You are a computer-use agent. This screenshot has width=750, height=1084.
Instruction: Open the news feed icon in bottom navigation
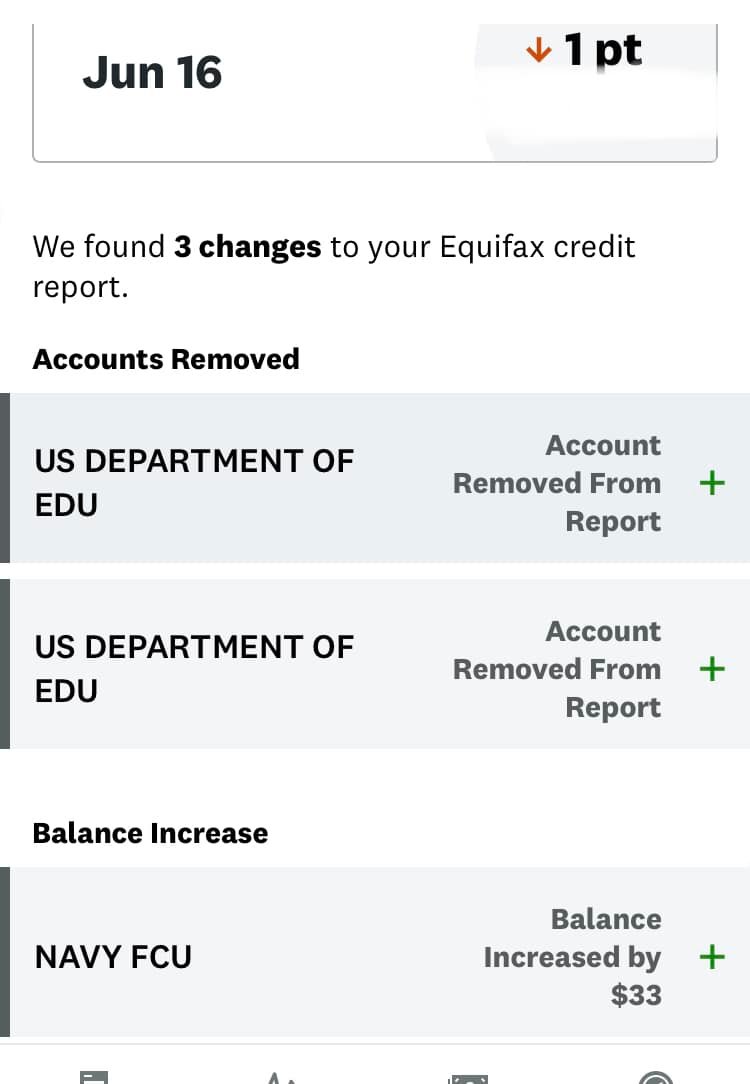94,1075
